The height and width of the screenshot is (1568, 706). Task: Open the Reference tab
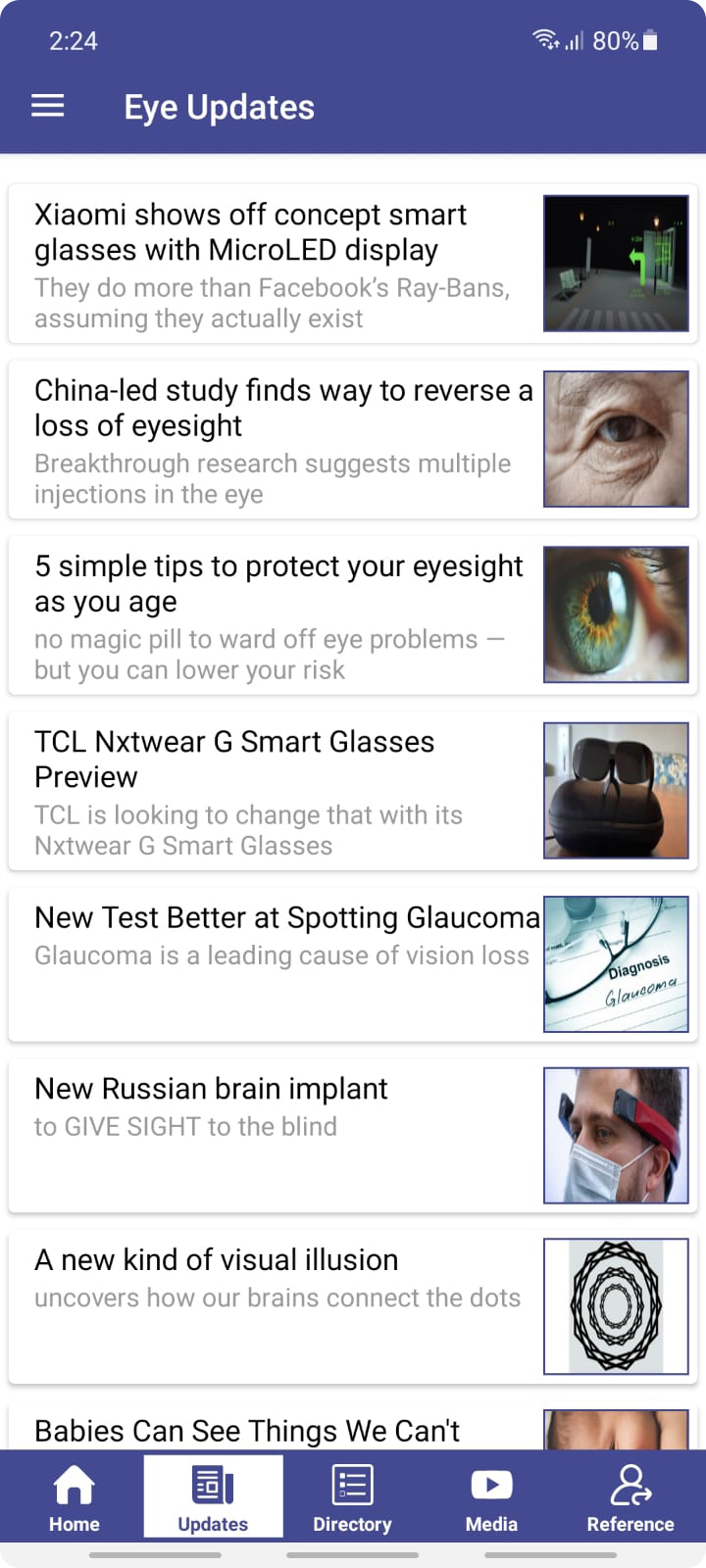630,1497
